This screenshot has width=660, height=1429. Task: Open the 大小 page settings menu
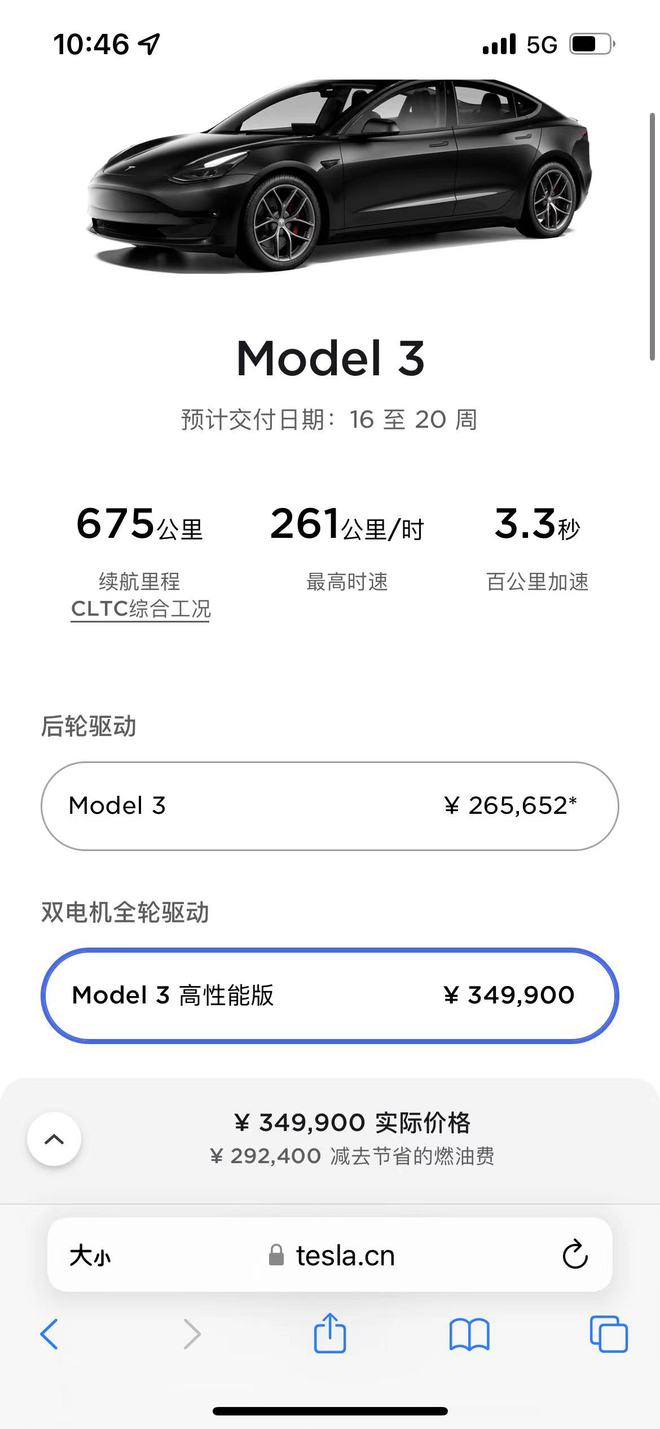[x=89, y=1256]
